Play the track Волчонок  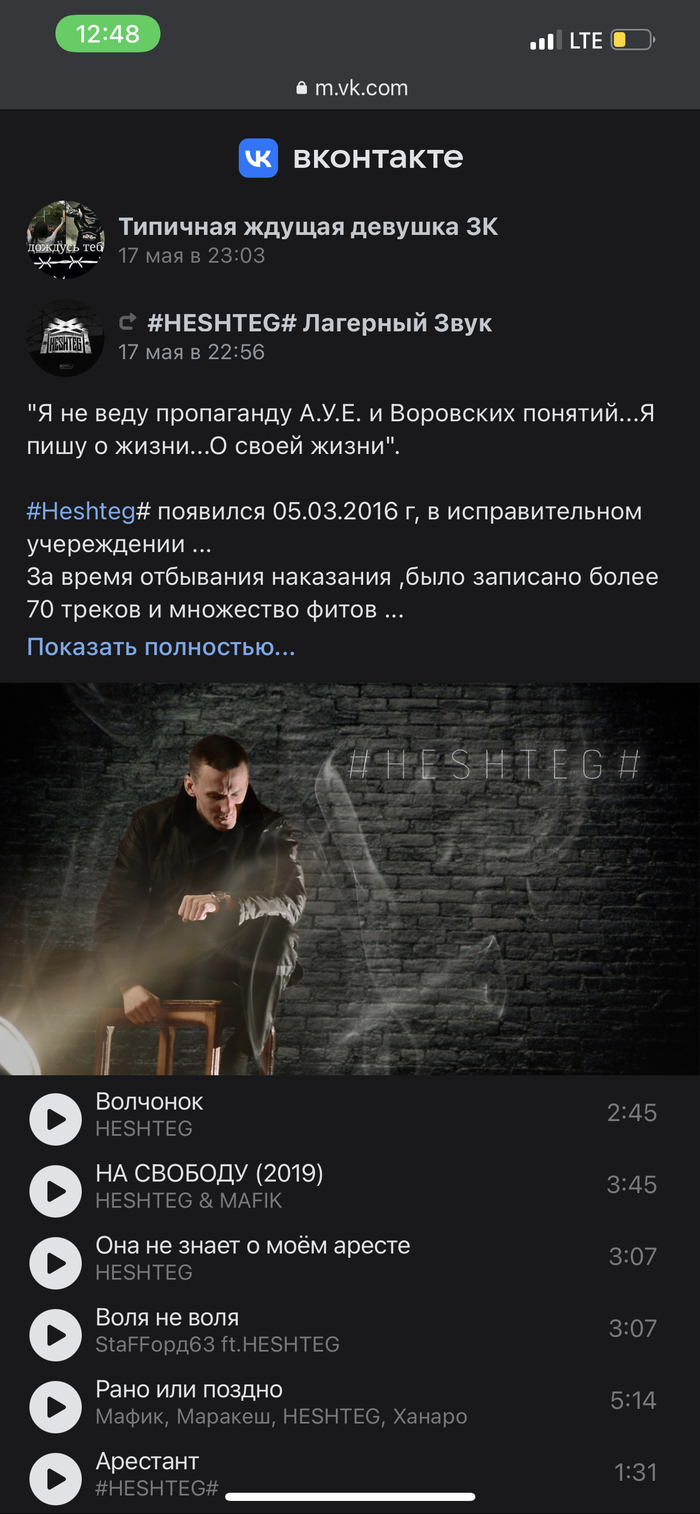[55, 1119]
